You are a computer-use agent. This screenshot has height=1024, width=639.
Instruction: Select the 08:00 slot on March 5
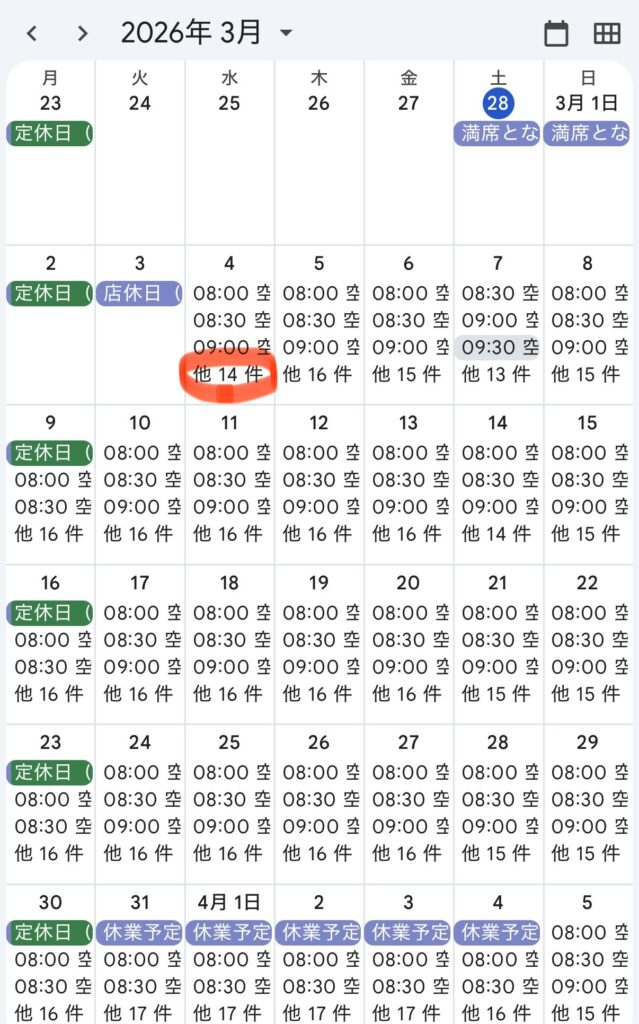(x=319, y=293)
